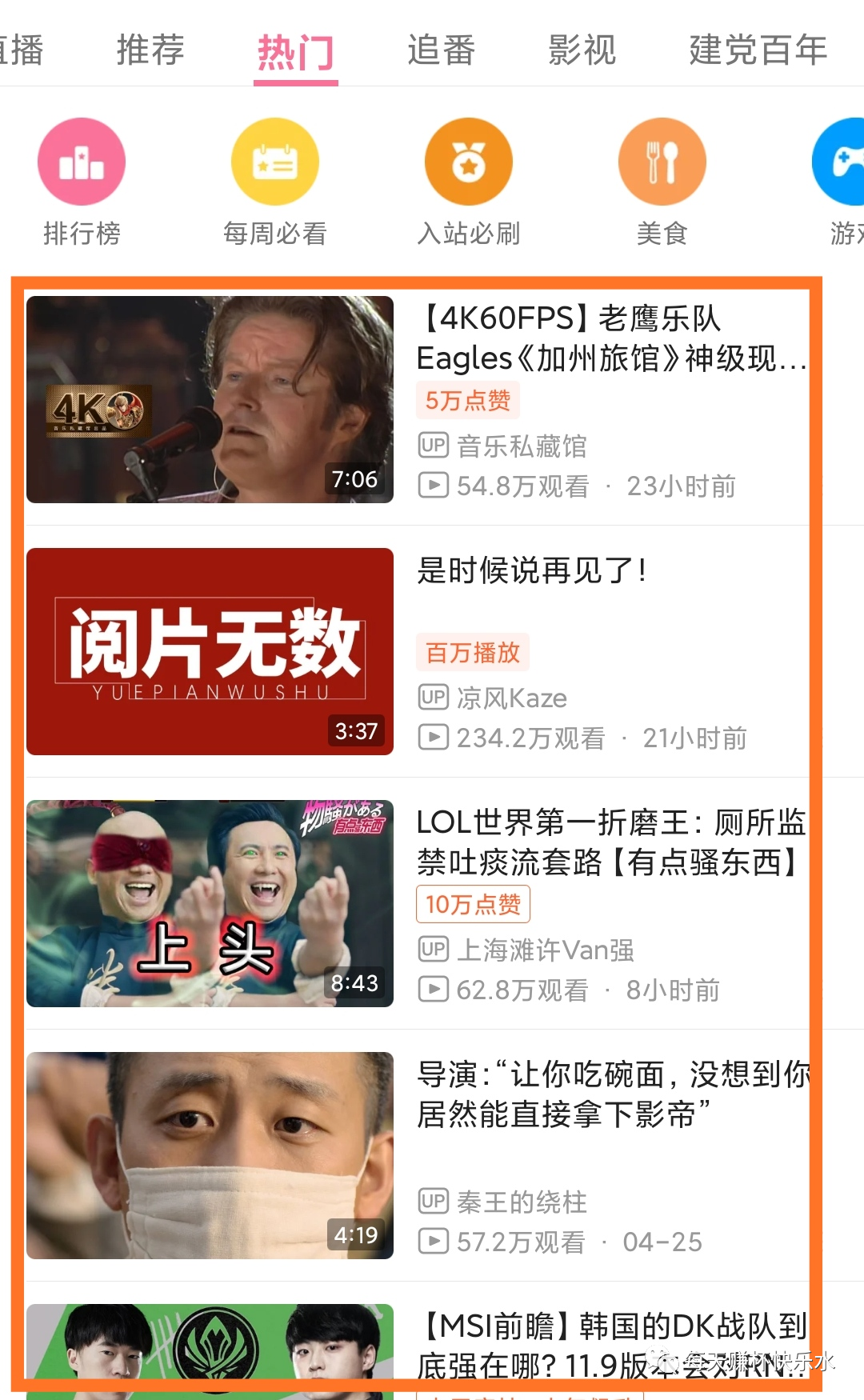
Task: Switch to the 追番 tab
Action: tap(441, 50)
